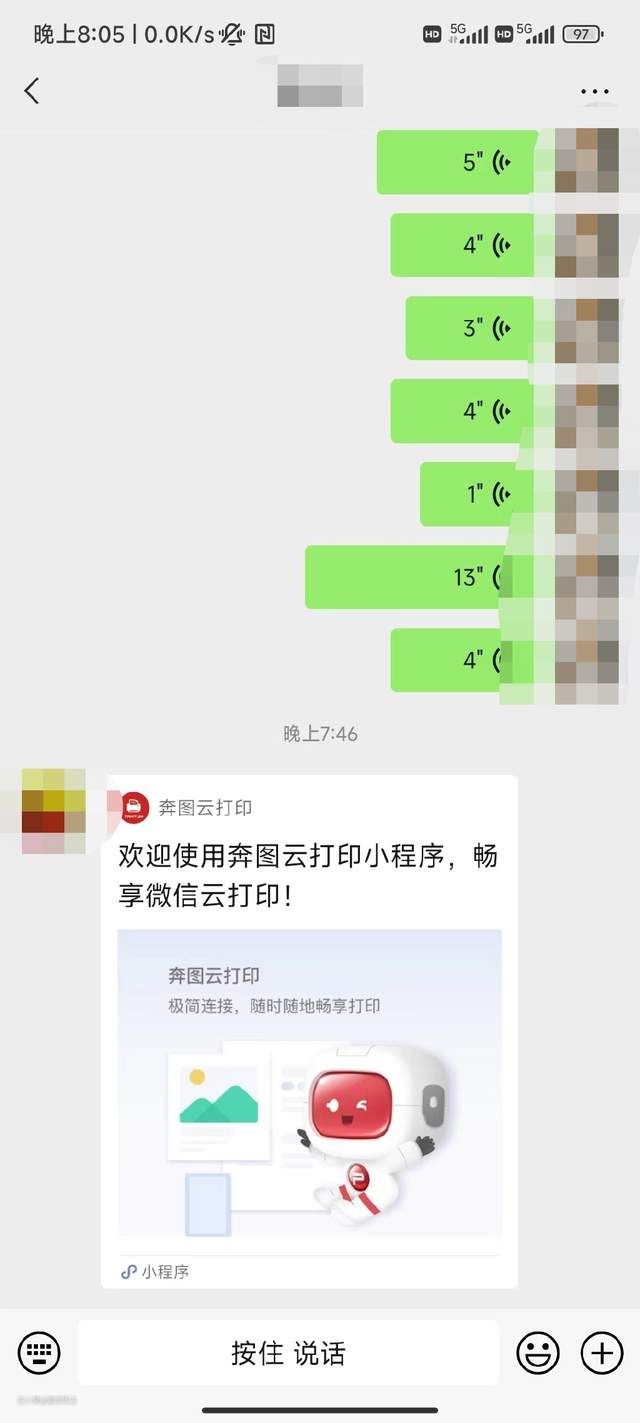Open the plus attachments menu
Viewport: 640px width, 1423px height.
point(601,1353)
